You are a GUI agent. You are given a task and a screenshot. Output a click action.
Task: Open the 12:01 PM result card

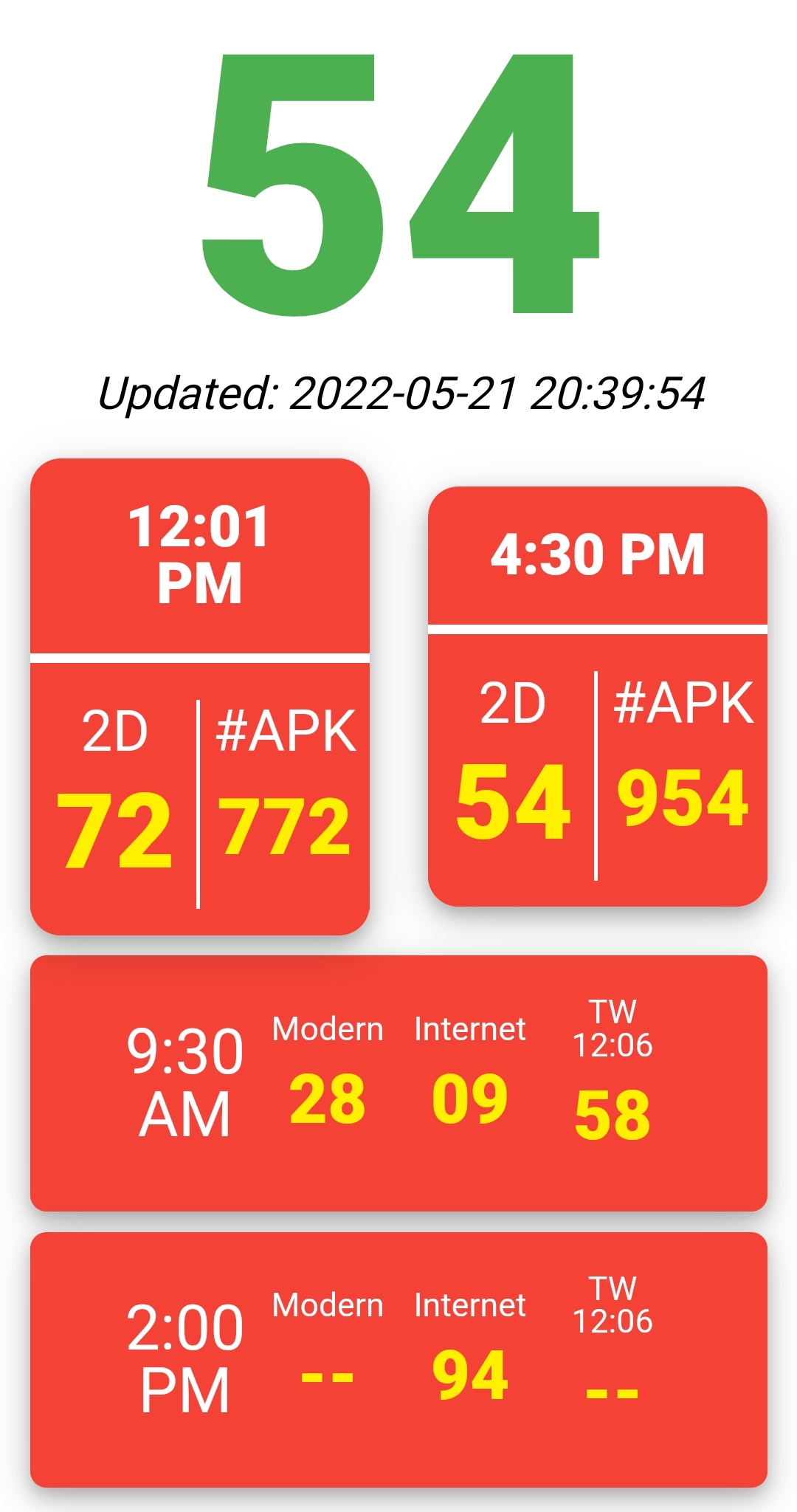tap(199, 696)
